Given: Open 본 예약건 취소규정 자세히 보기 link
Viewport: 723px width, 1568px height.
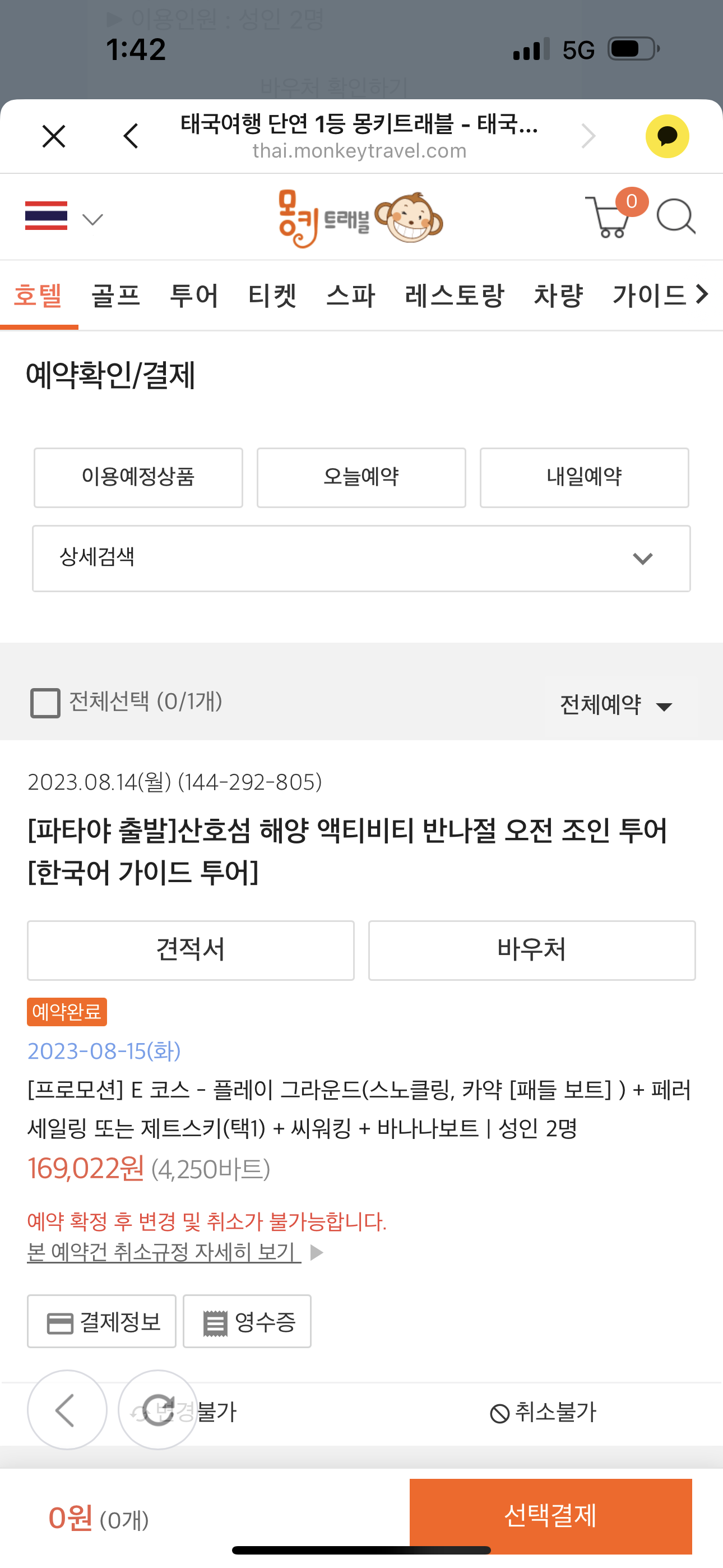Looking at the screenshot, I should [x=164, y=1252].
